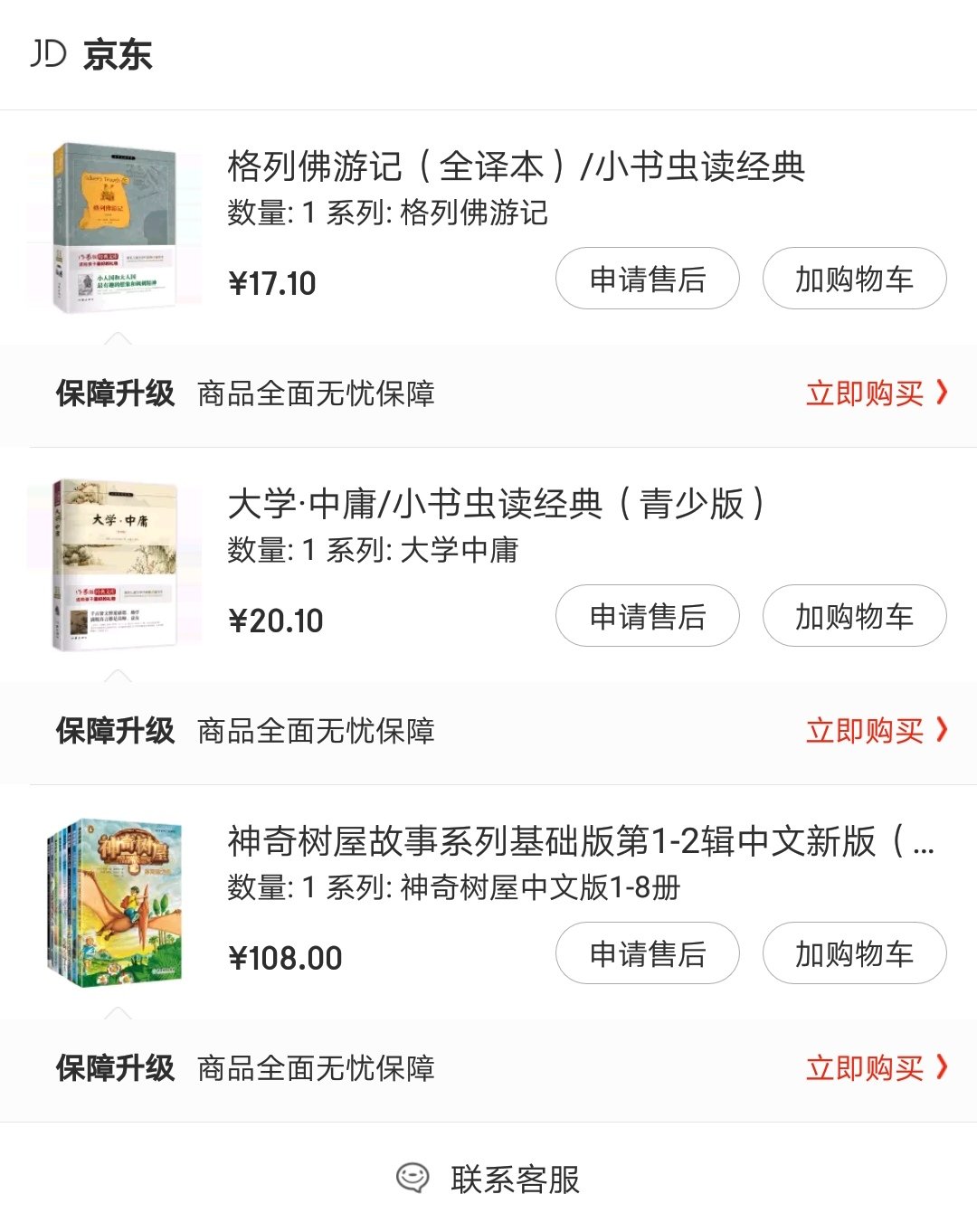Request after-sales for 大学·中庸

pyautogui.click(x=647, y=616)
